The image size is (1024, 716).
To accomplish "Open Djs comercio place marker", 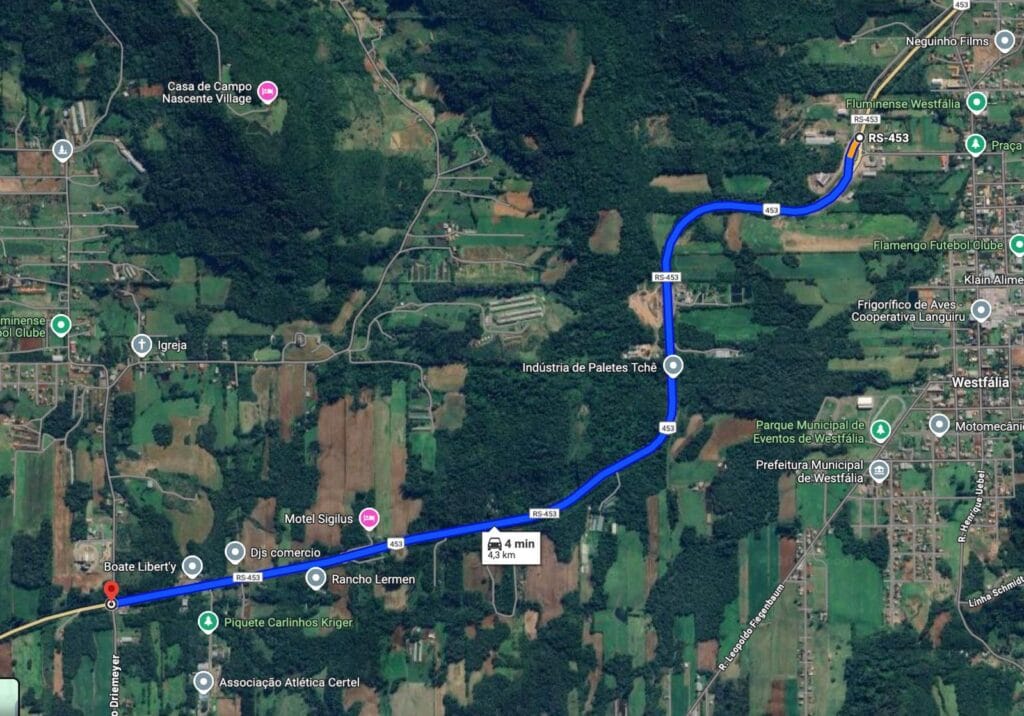I will coord(235,552).
